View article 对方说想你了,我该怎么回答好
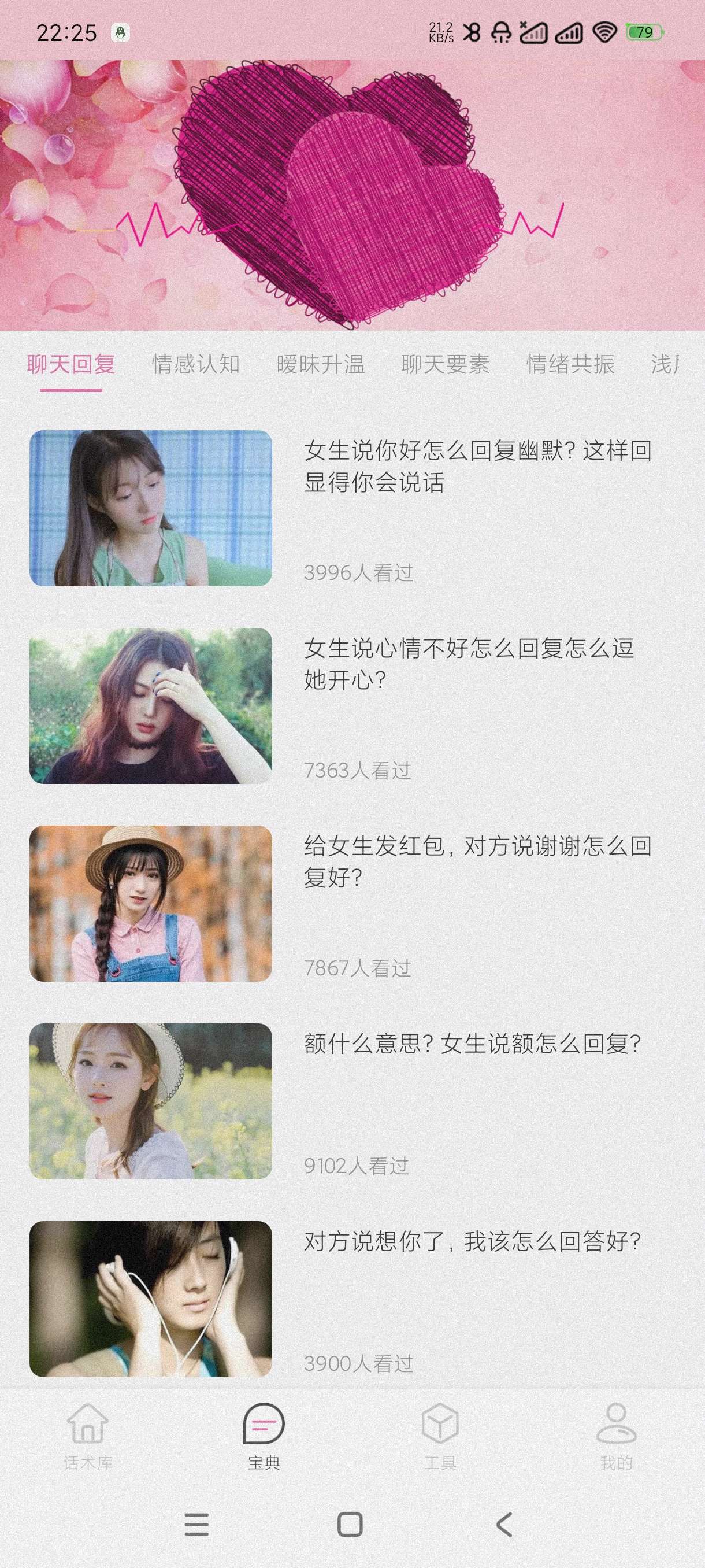 coord(472,1241)
